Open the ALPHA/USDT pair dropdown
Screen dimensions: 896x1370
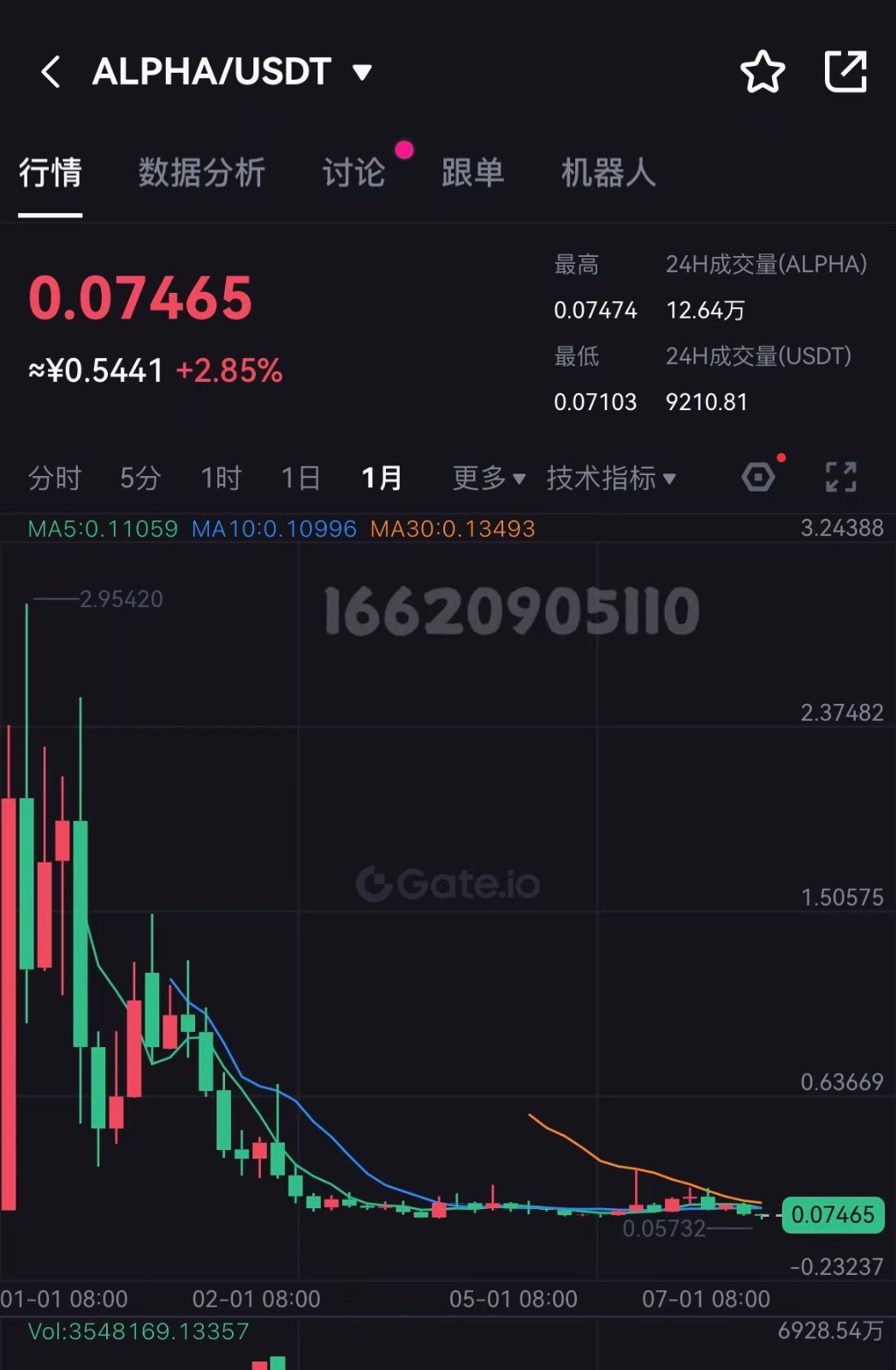pyautogui.click(x=362, y=73)
